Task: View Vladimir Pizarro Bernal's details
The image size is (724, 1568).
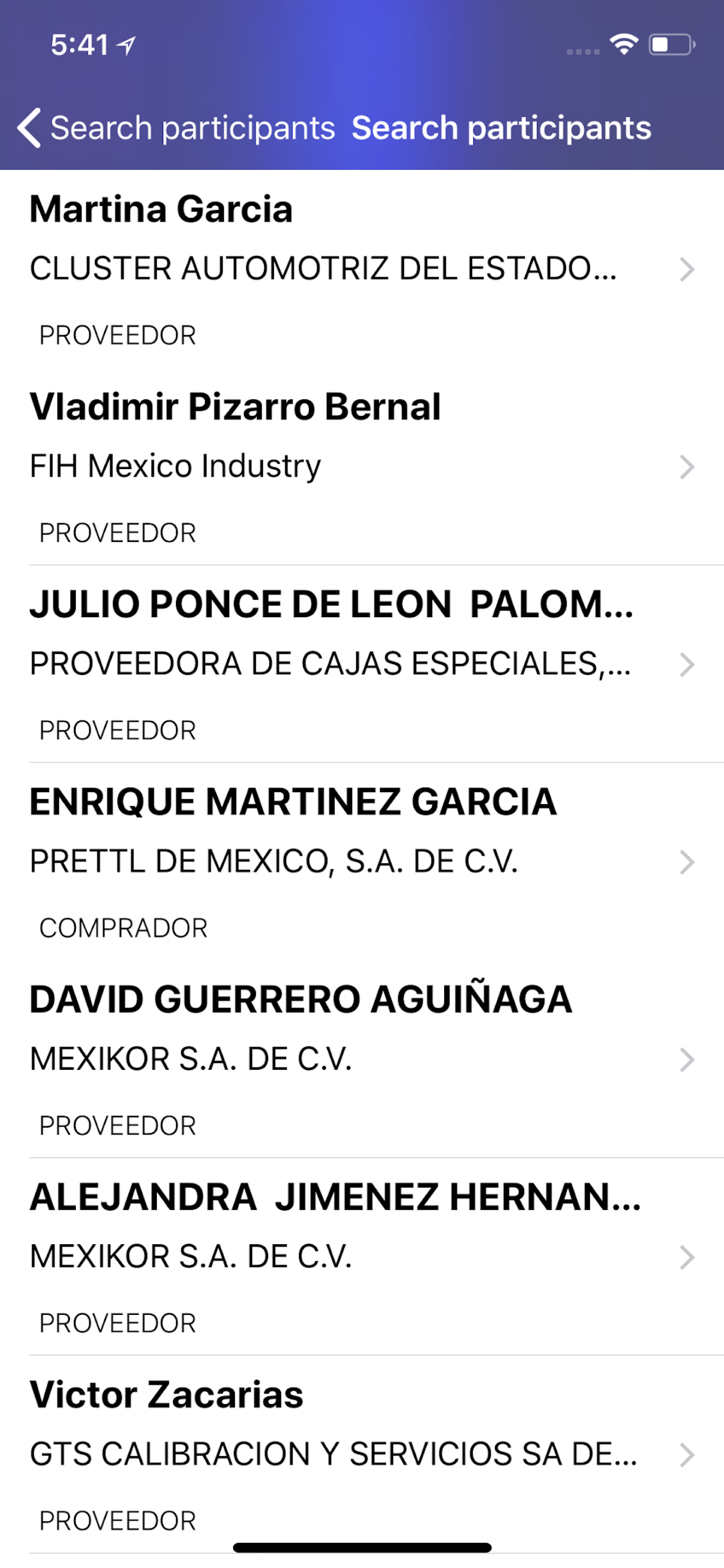Action: pos(362,466)
